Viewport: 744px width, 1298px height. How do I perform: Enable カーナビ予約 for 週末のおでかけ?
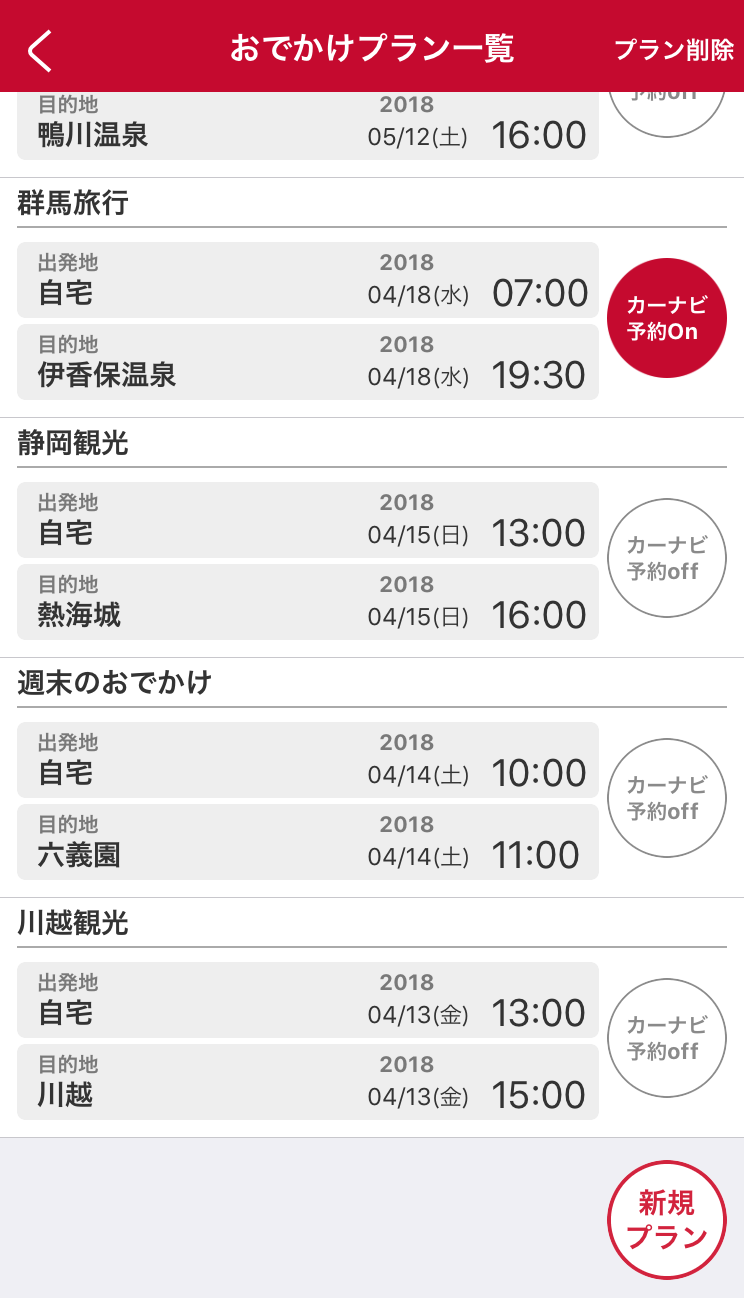667,798
